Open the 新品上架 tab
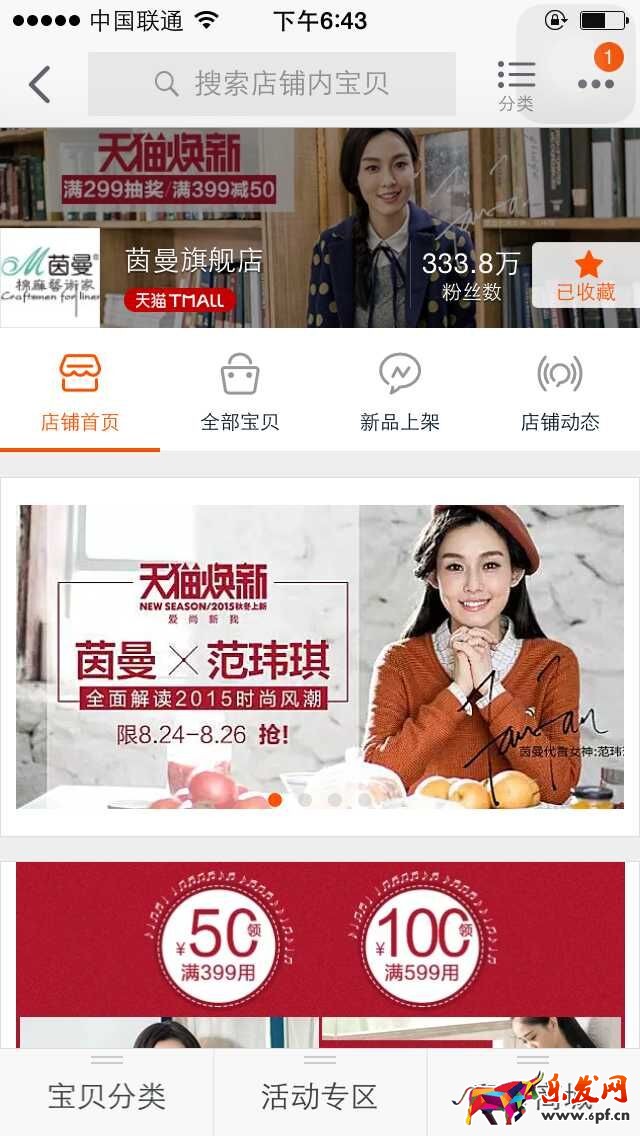The height and width of the screenshot is (1136, 640). point(400,393)
